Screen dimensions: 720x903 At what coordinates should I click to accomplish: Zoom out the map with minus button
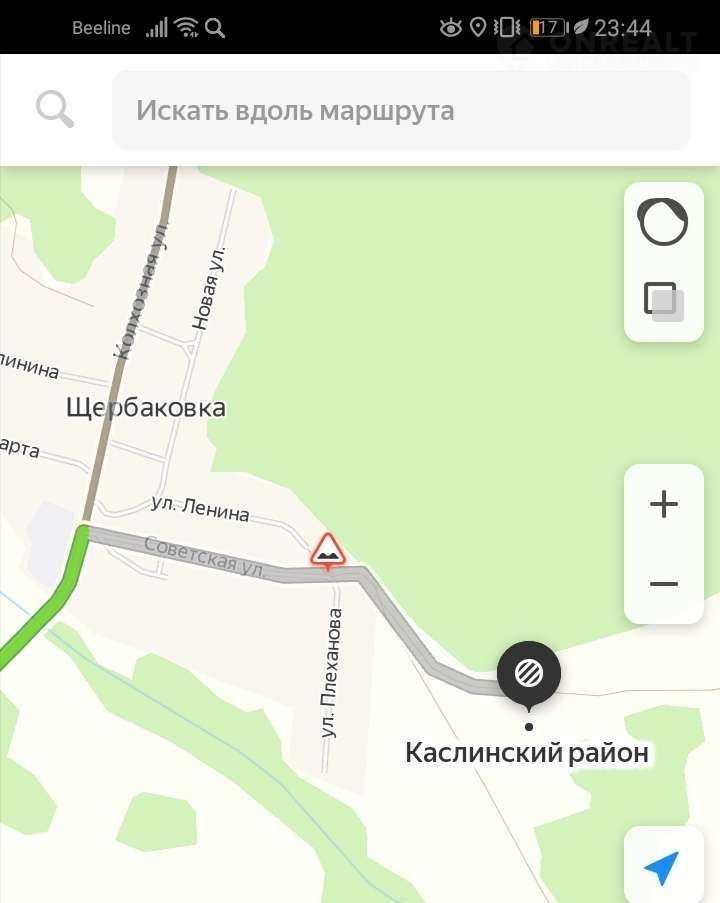point(664,584)
